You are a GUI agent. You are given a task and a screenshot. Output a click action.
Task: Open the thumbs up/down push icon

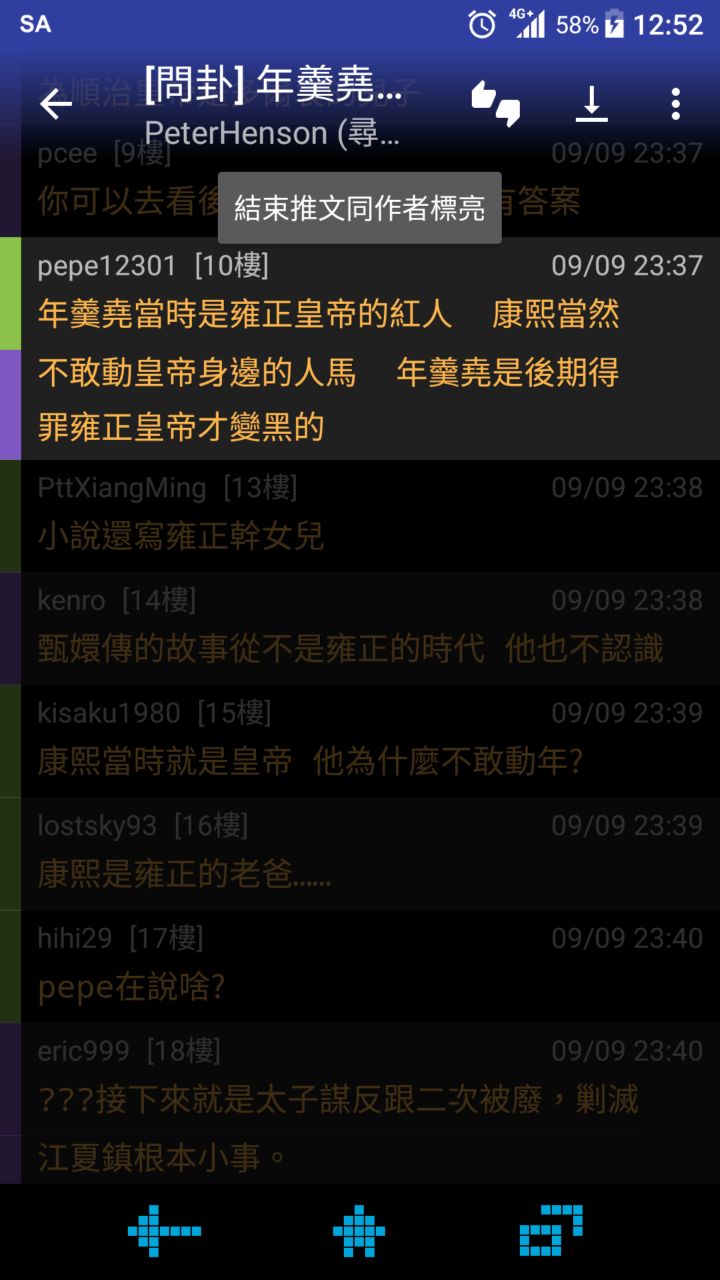(x=496, y=104)
